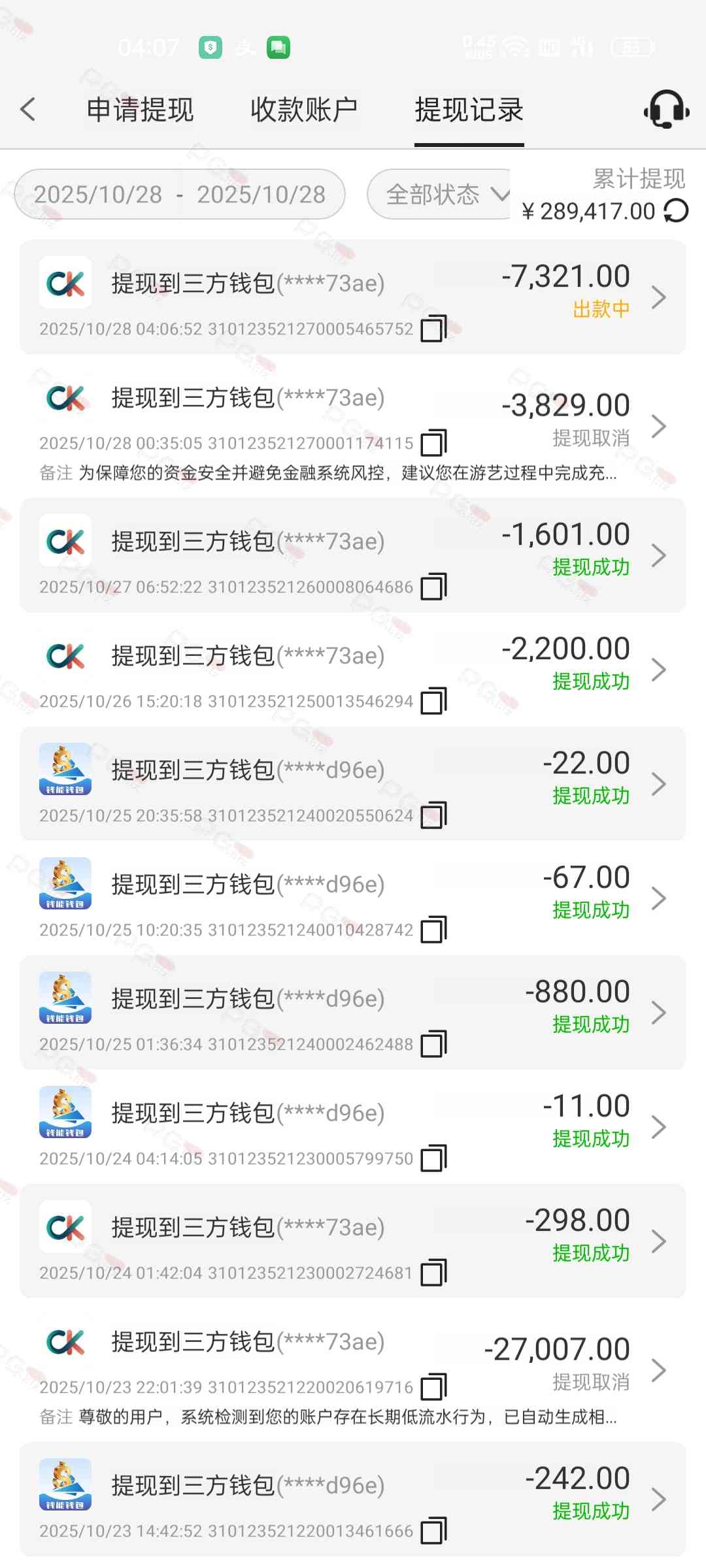
Task: Select the 提现记录 tab
Action: (x=469, y=110)
